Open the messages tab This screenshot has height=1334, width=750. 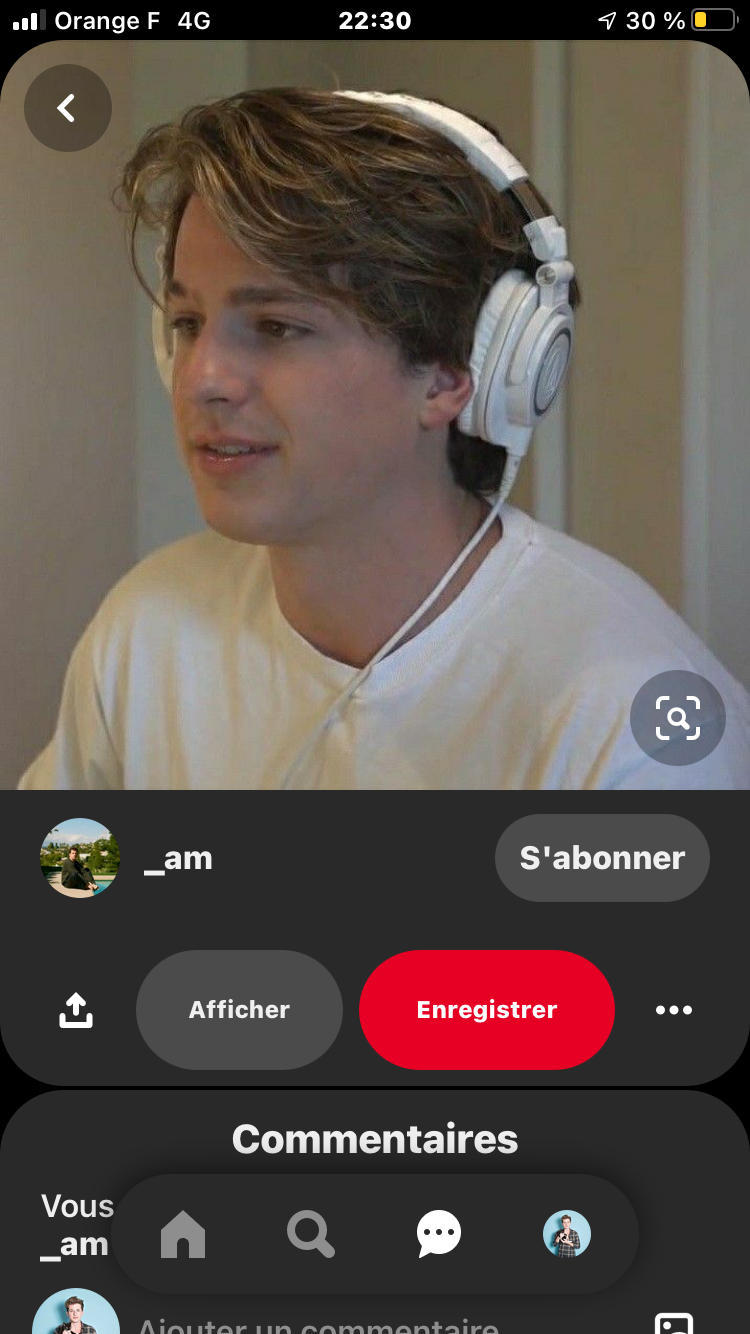(439, 1235)
